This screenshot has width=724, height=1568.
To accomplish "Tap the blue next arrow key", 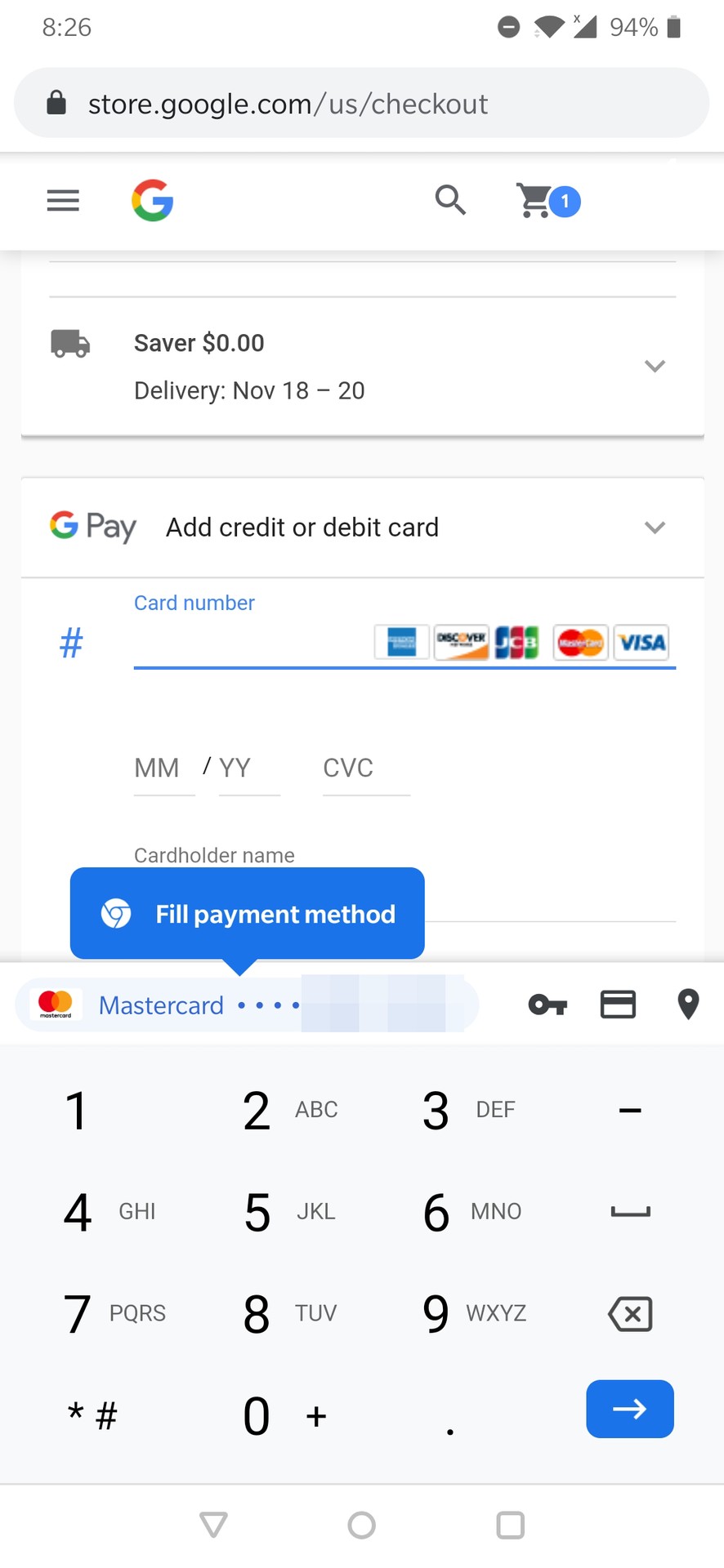I will tap(629, 1409).
